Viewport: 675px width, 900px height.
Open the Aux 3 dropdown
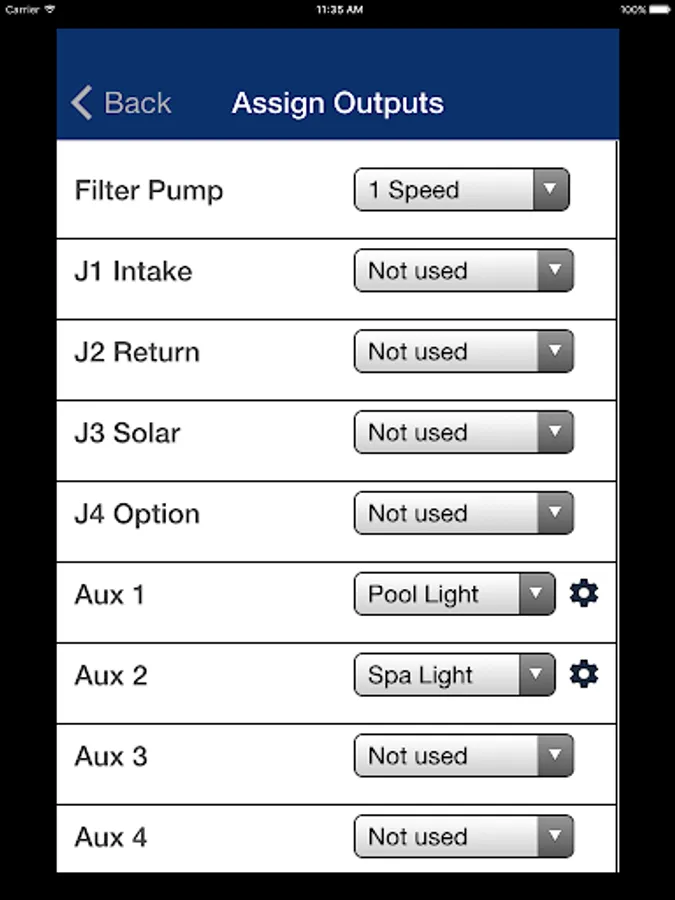pos(464,756)
